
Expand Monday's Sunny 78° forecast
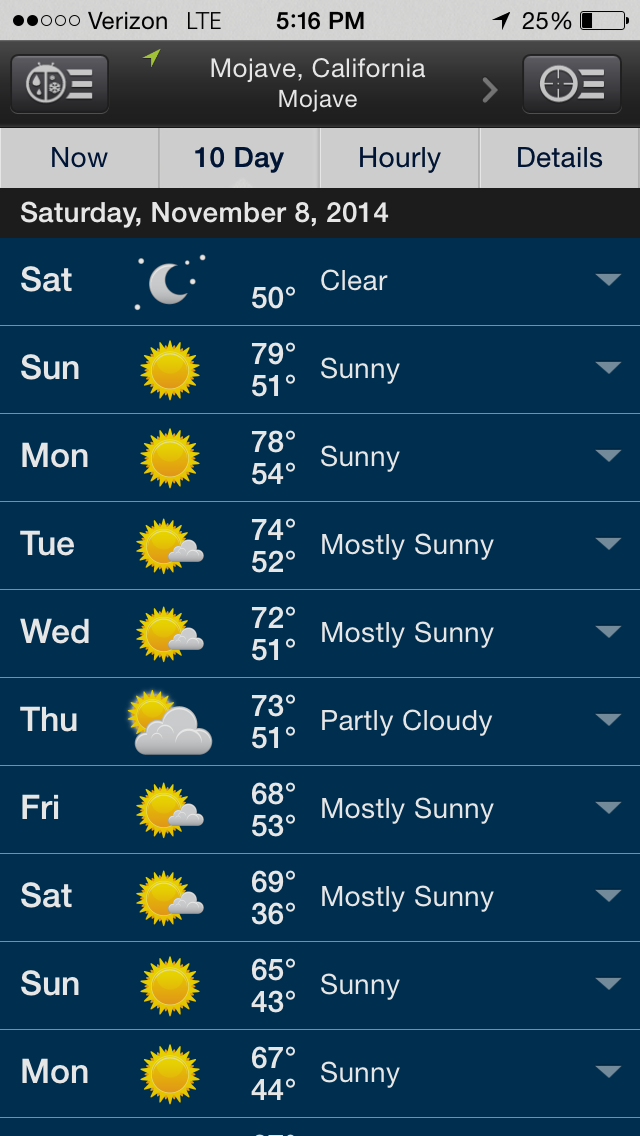[608, 457]
